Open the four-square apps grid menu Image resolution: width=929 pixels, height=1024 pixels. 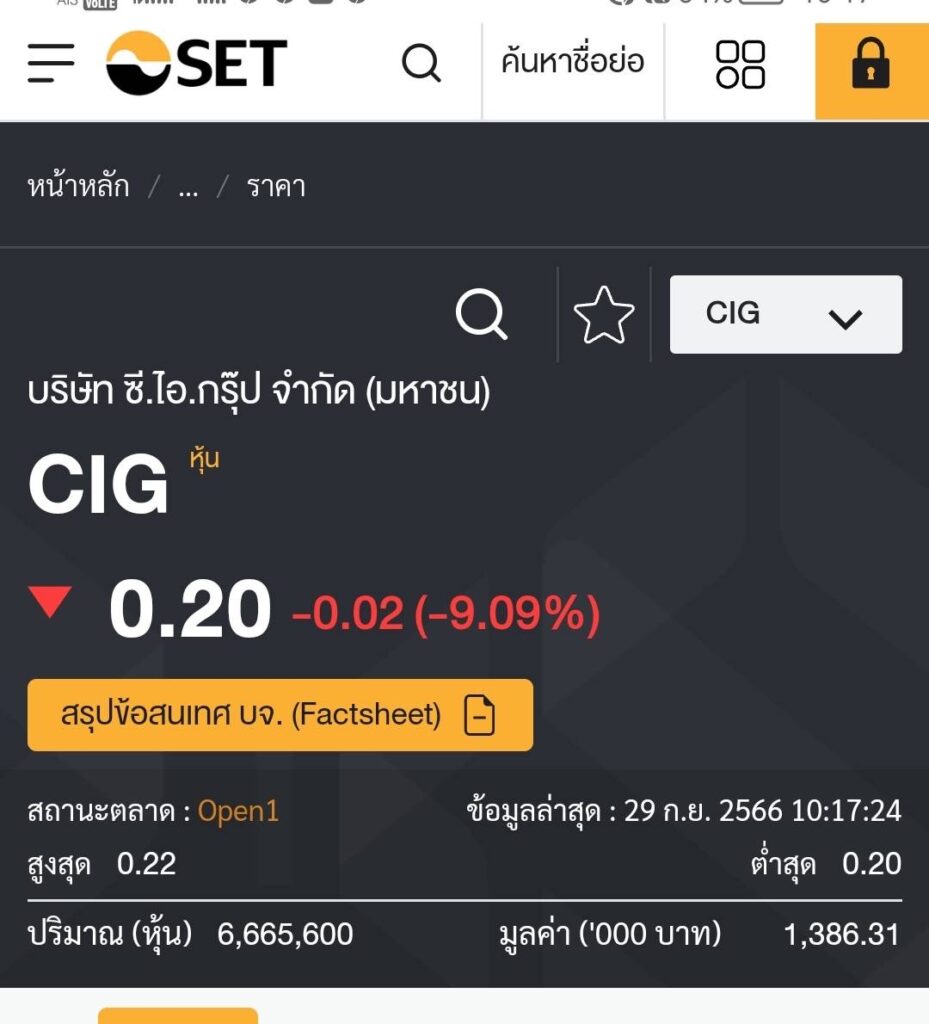[740, 64]
